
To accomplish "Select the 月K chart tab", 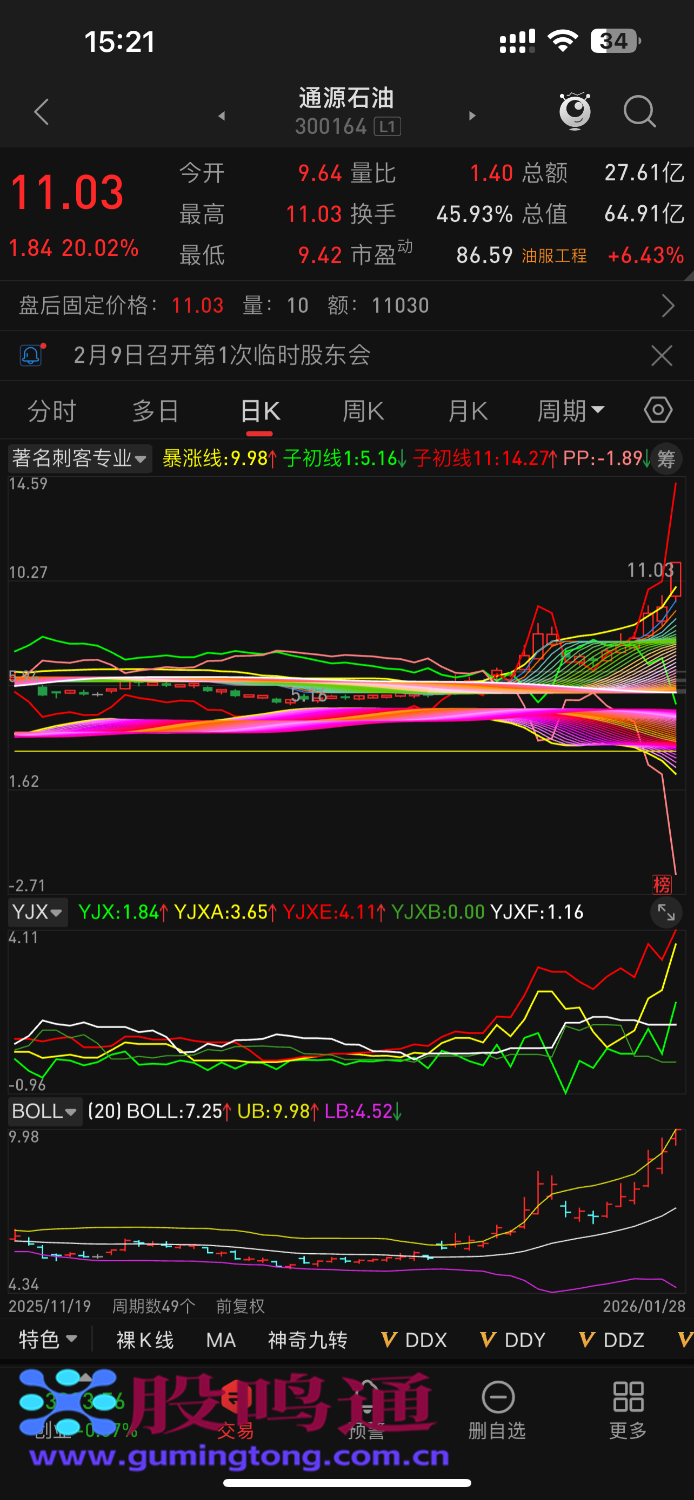I will click(x=467, y=411).
